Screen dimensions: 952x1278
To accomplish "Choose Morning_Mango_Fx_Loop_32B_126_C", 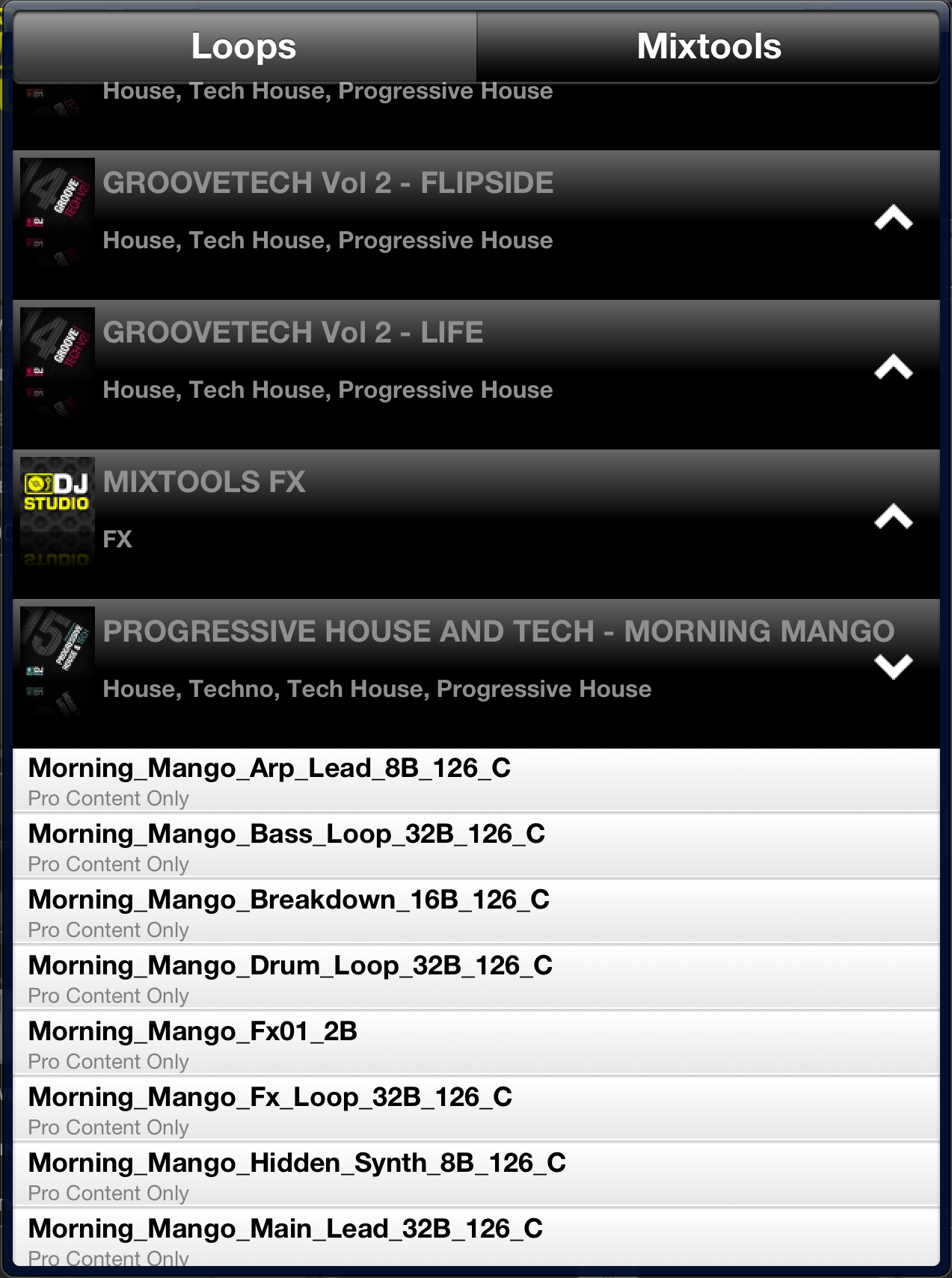I will pos(476,1110).
